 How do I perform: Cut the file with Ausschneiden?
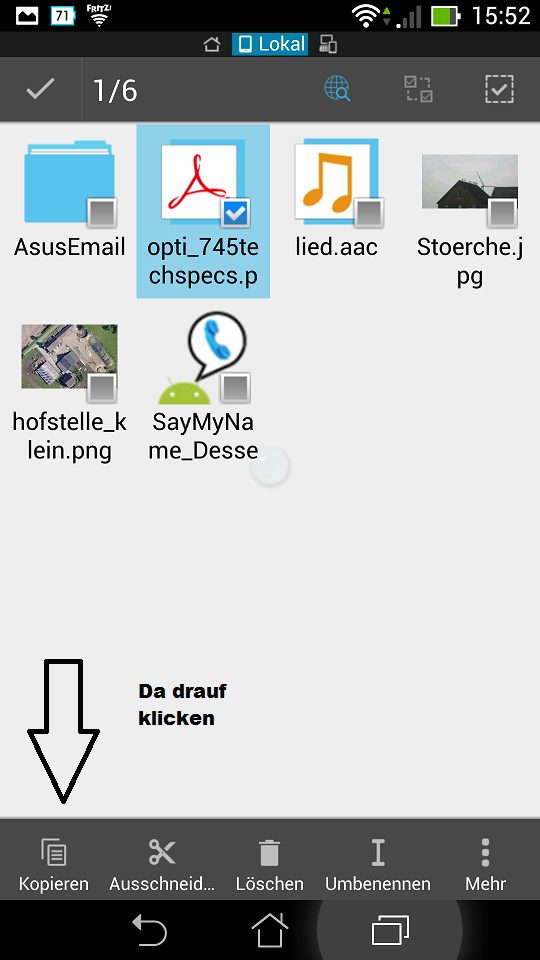tap(162, 864)
